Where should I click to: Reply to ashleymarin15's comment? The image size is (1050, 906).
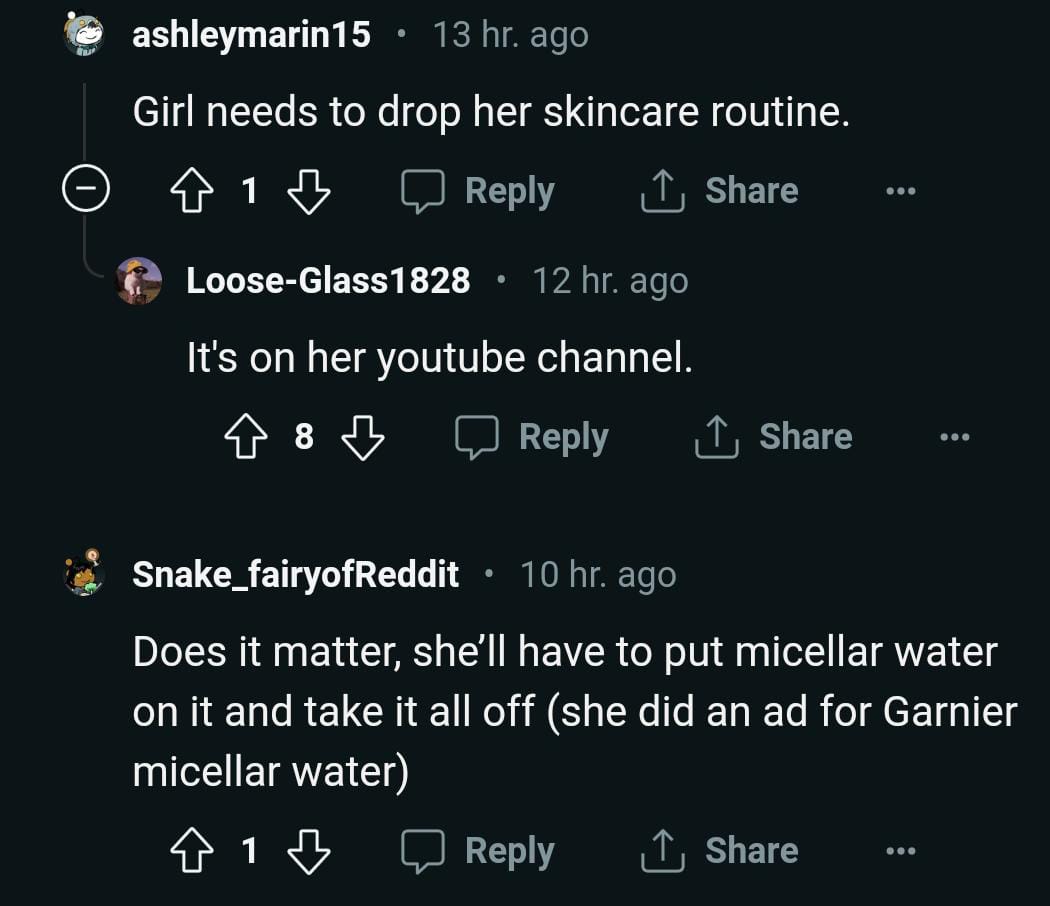pos(478,190)
